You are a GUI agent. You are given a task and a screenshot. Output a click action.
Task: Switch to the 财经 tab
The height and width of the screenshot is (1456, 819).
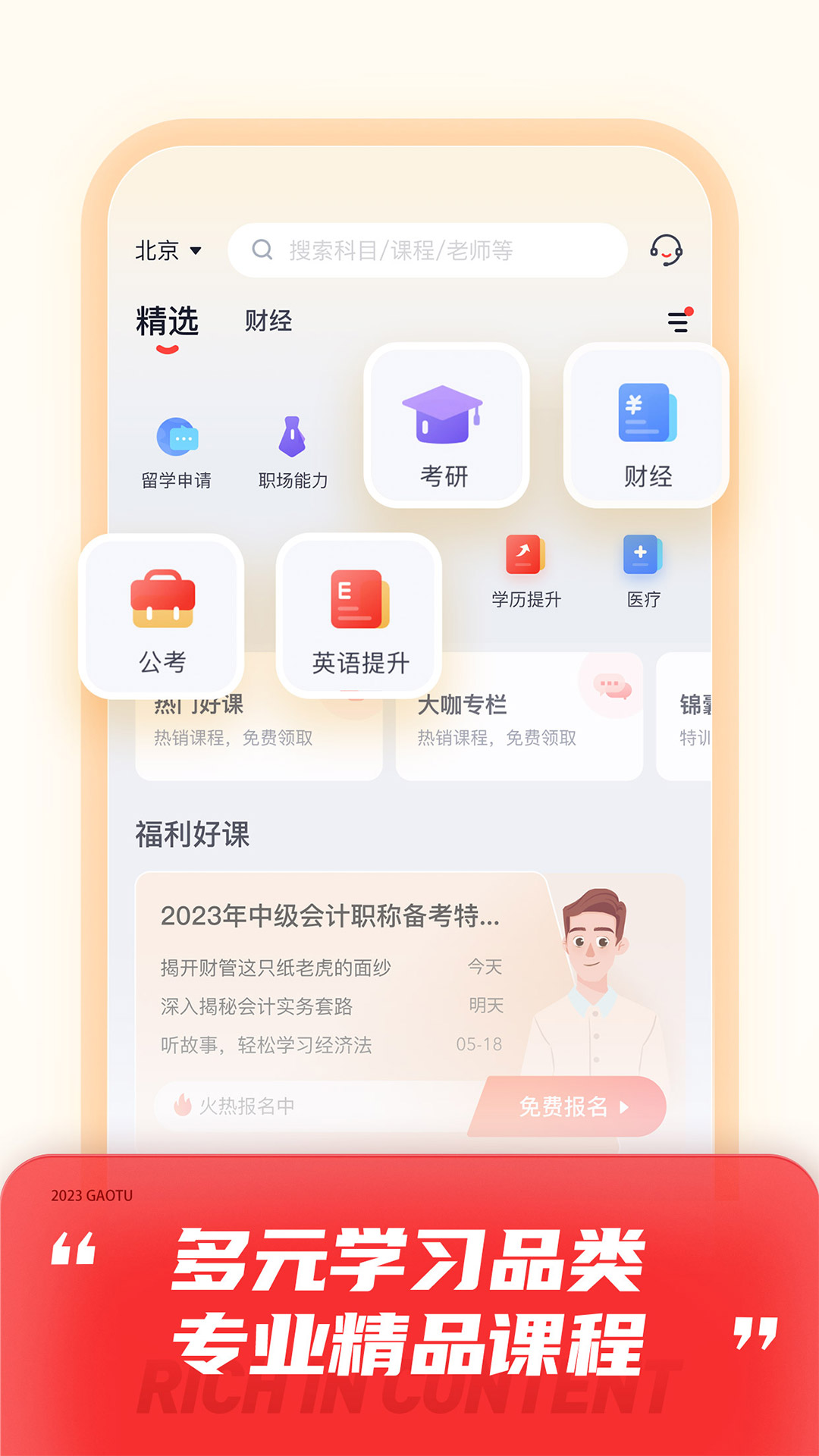pos(267,322)
